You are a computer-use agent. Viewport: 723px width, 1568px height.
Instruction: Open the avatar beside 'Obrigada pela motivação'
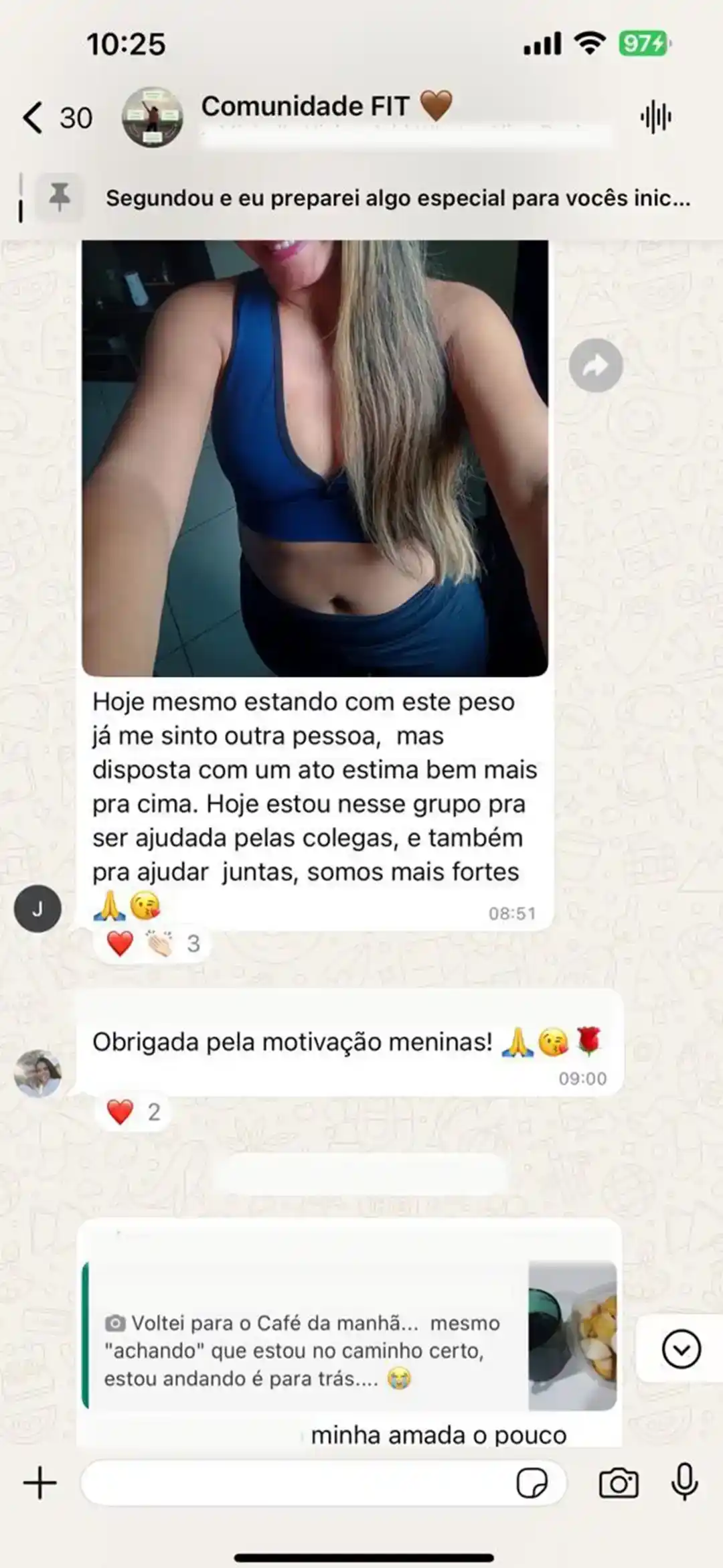(x=37, y=1073)
